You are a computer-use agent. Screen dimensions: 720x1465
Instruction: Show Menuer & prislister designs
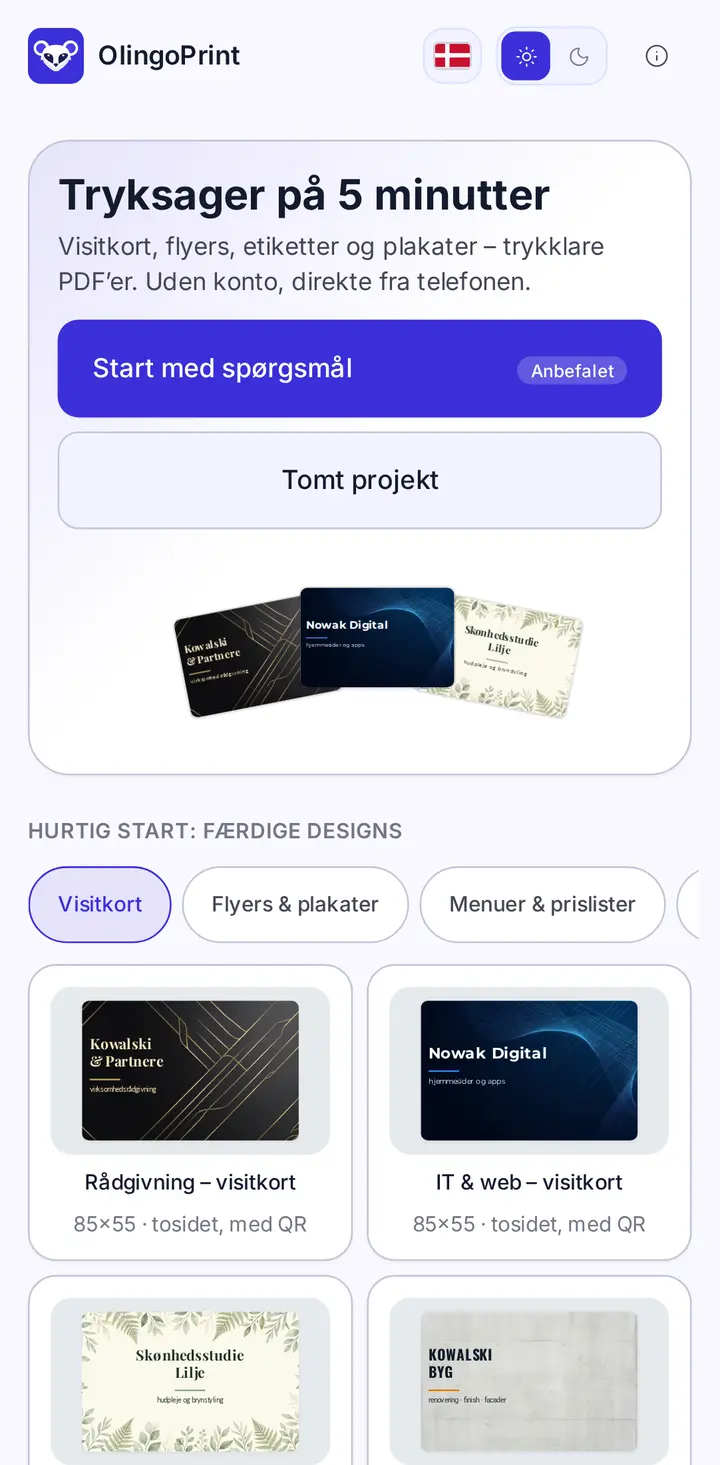pyautogui.click(x=542, y=904)
